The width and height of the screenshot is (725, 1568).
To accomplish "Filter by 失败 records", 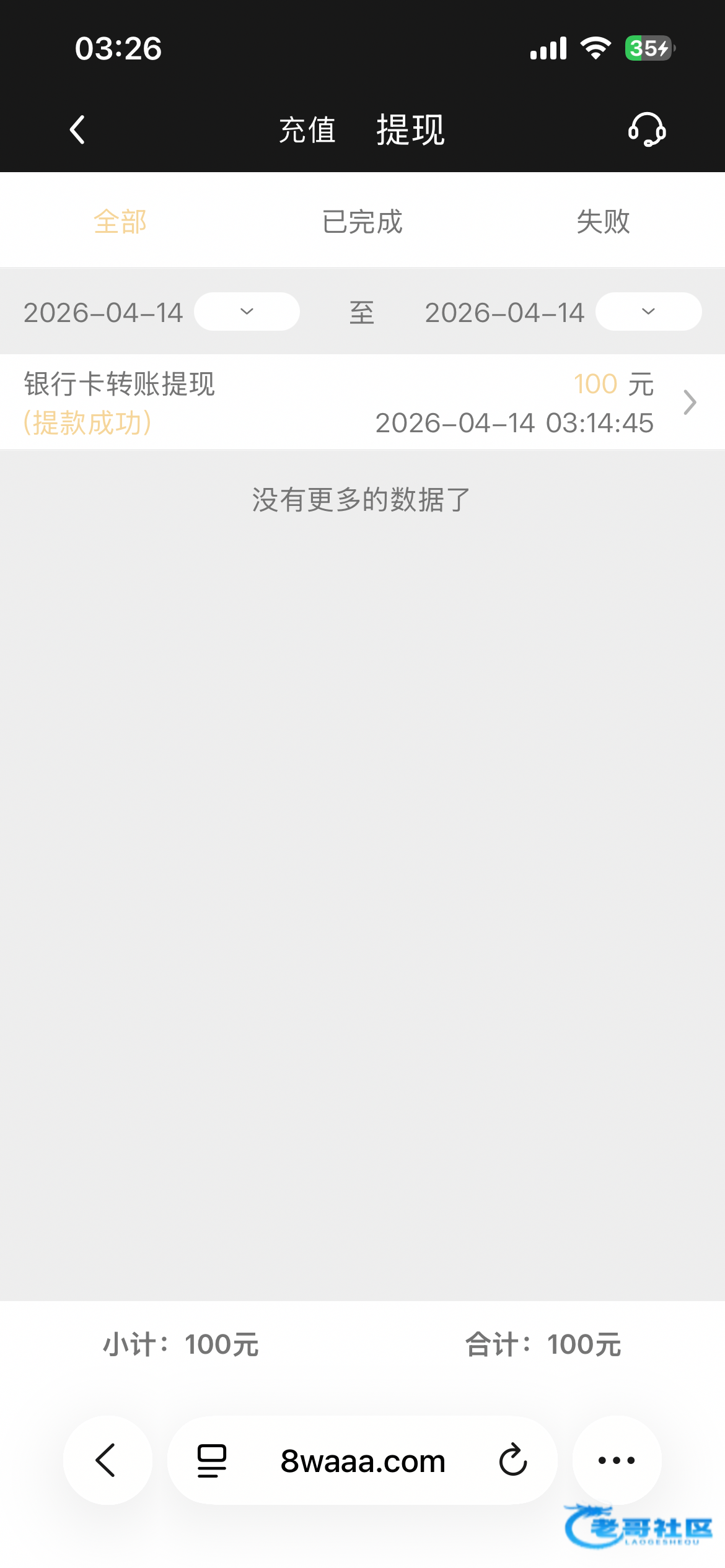I will (603, 222).
